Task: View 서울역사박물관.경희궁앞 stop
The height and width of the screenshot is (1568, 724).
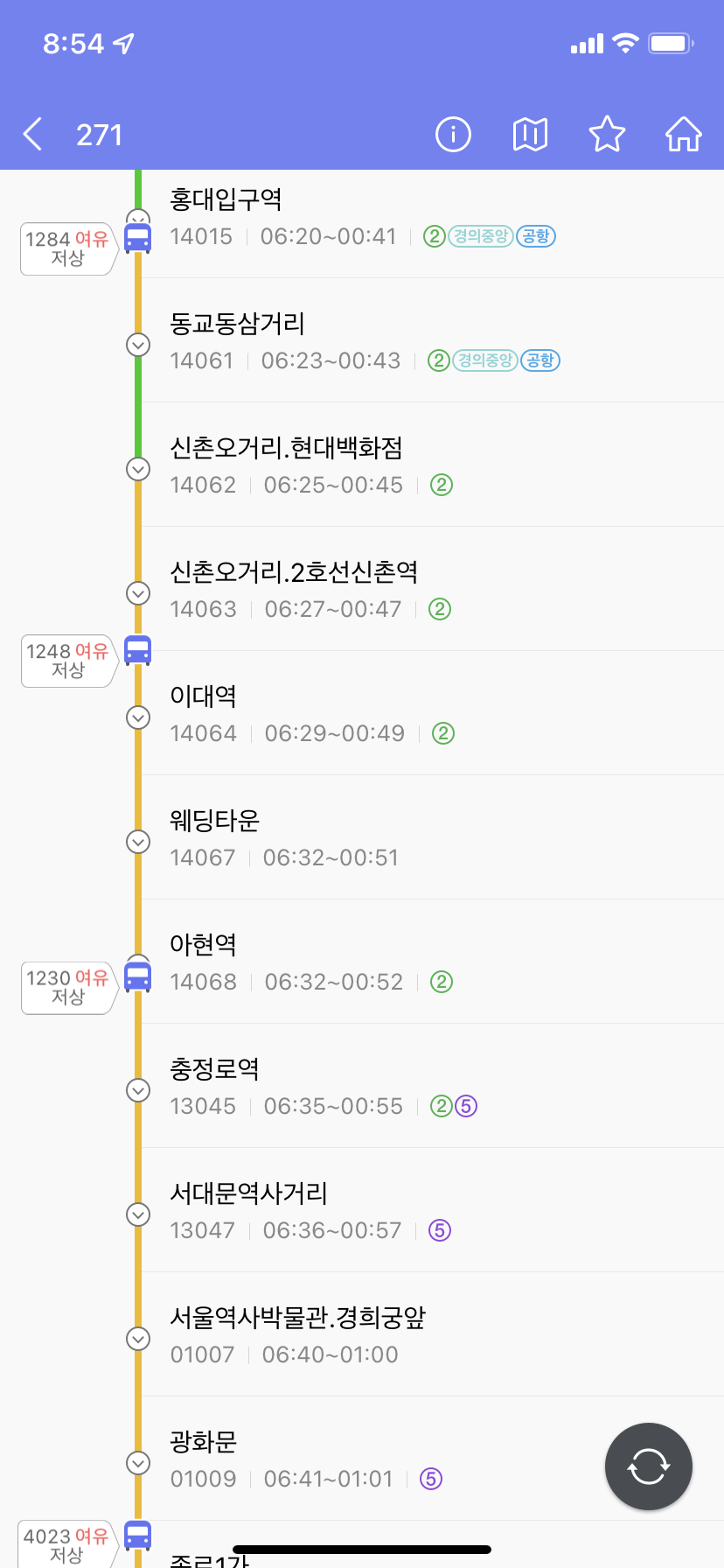Action: pos(433,1335)
